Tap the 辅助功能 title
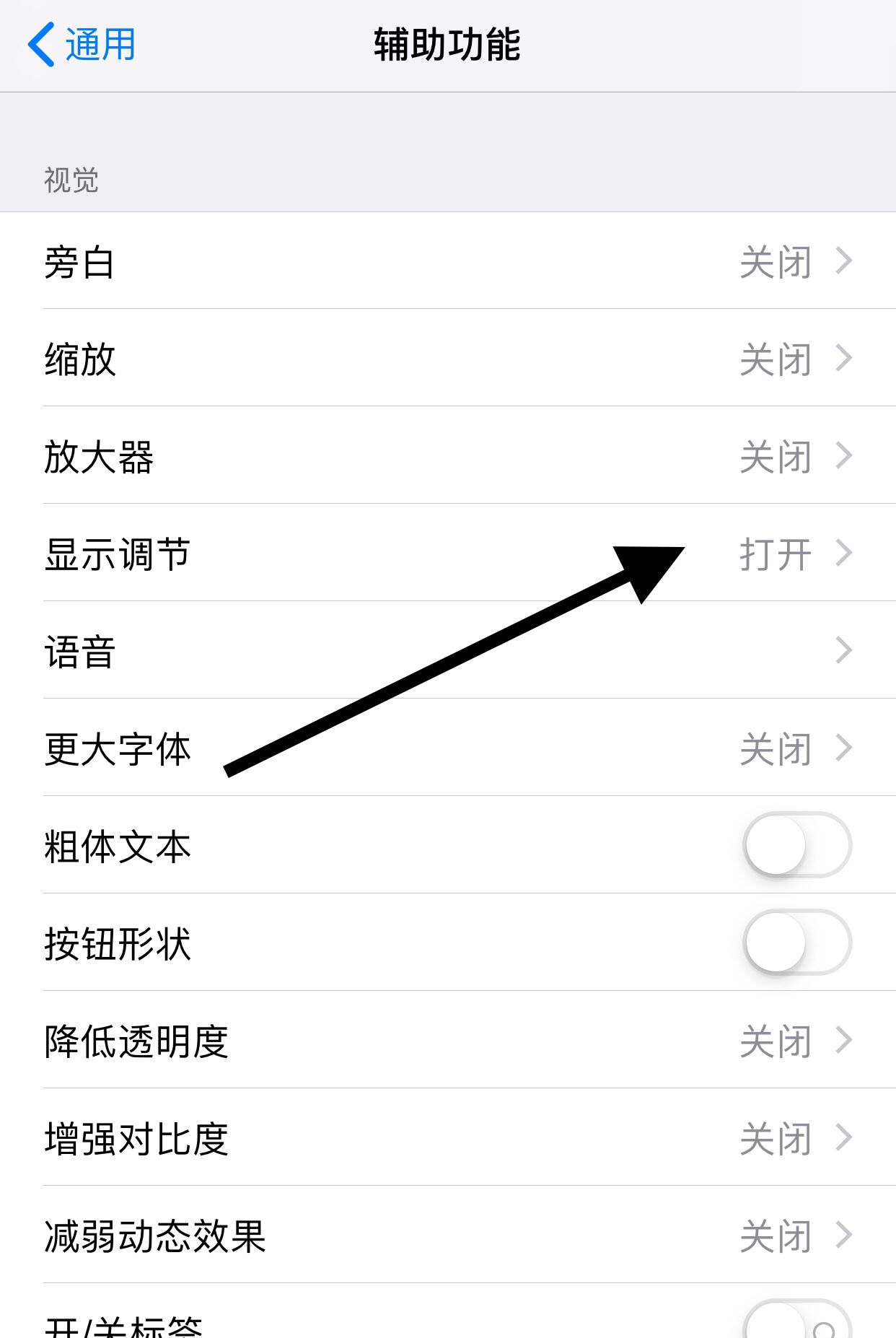This screenshot has height=1338, width=896. [x=447, y=42]
